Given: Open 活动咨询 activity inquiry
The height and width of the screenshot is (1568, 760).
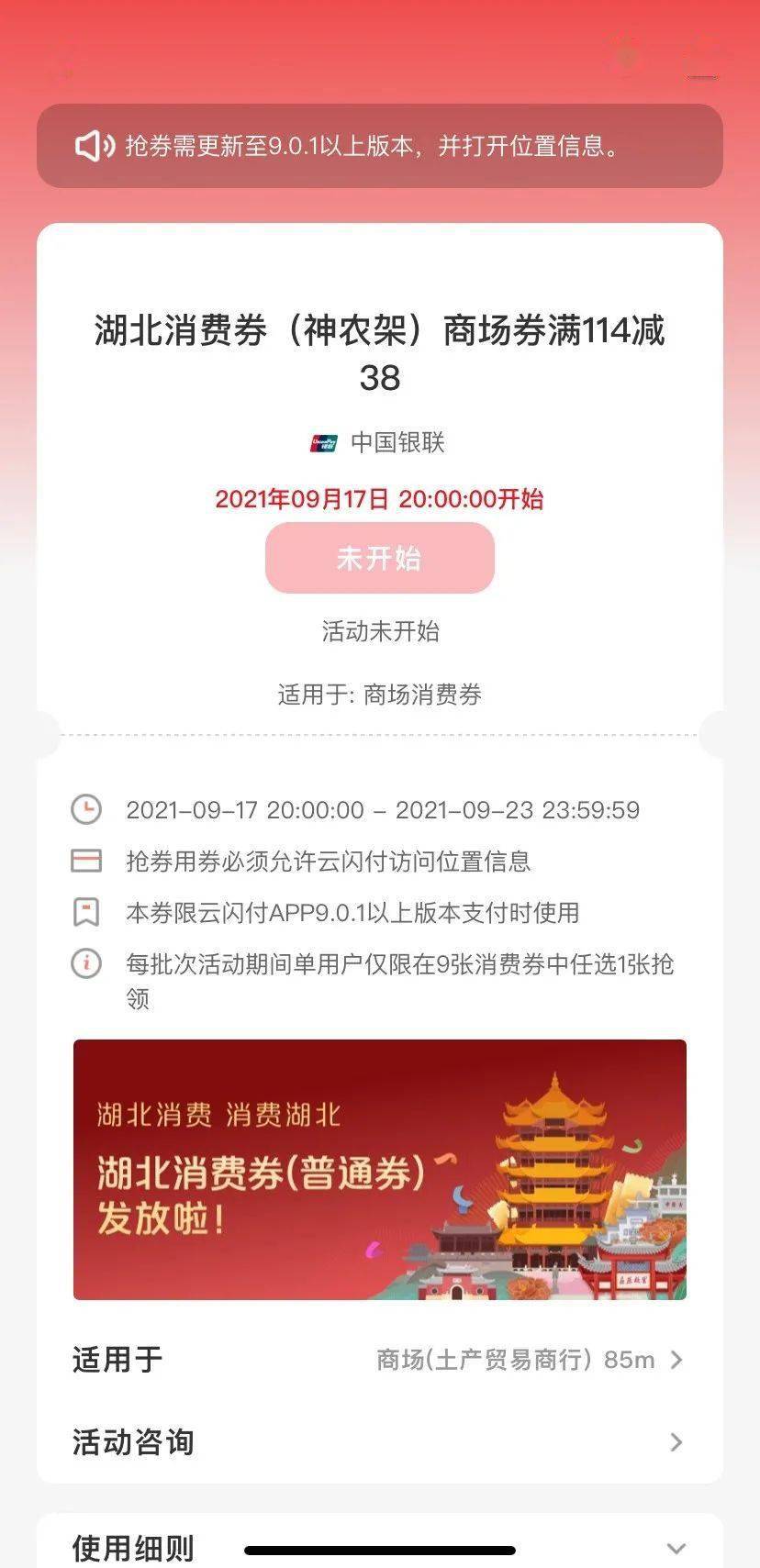Looking at the screenshot, I should (379, 1441).
